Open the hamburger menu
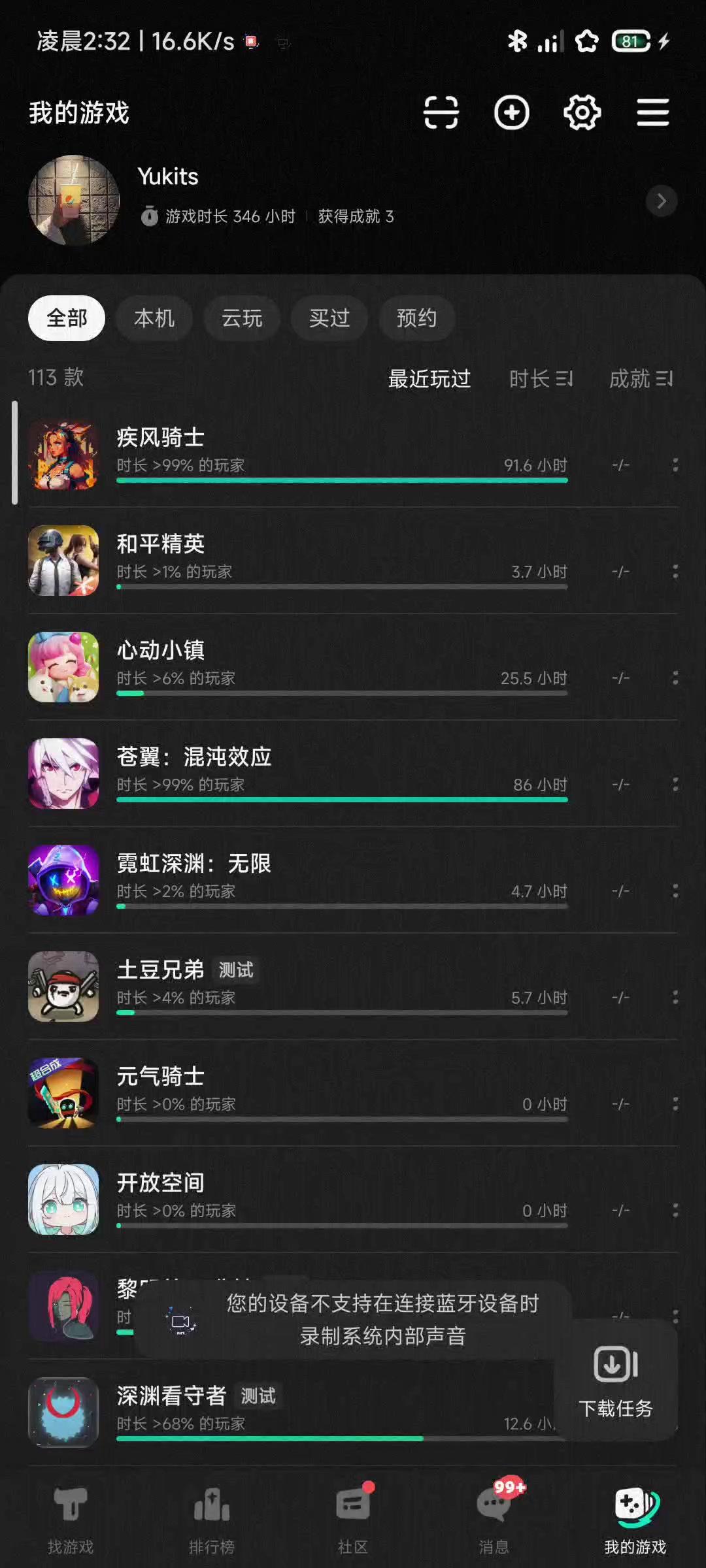The height and width of the screenshot is (1568, 706). [x=653, y=112]
